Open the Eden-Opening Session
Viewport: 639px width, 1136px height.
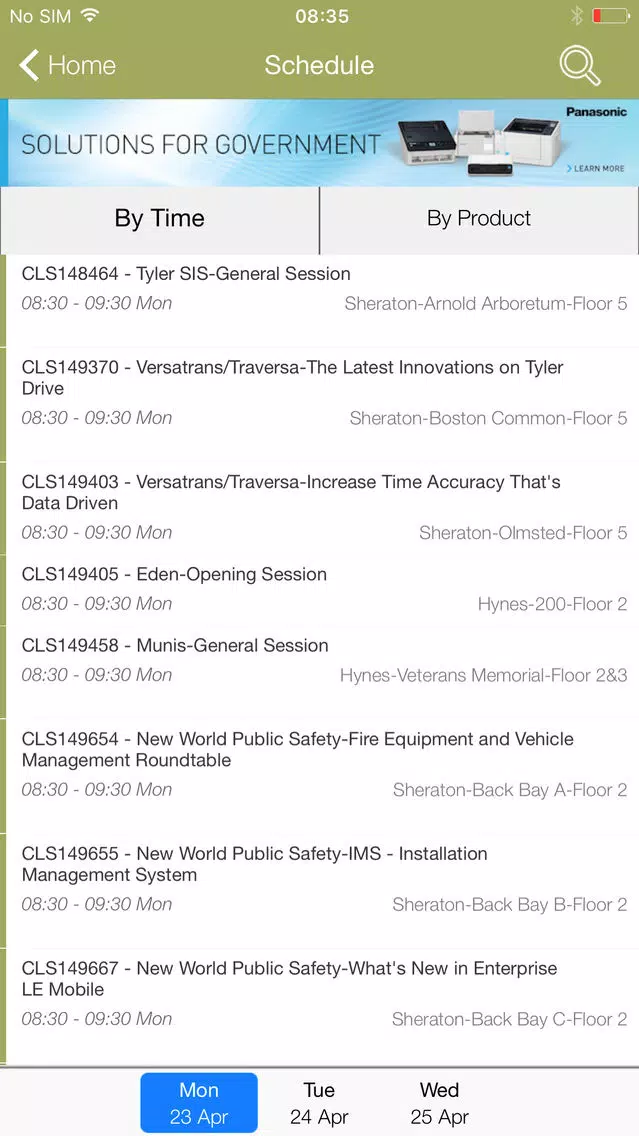tap(320, 589)
